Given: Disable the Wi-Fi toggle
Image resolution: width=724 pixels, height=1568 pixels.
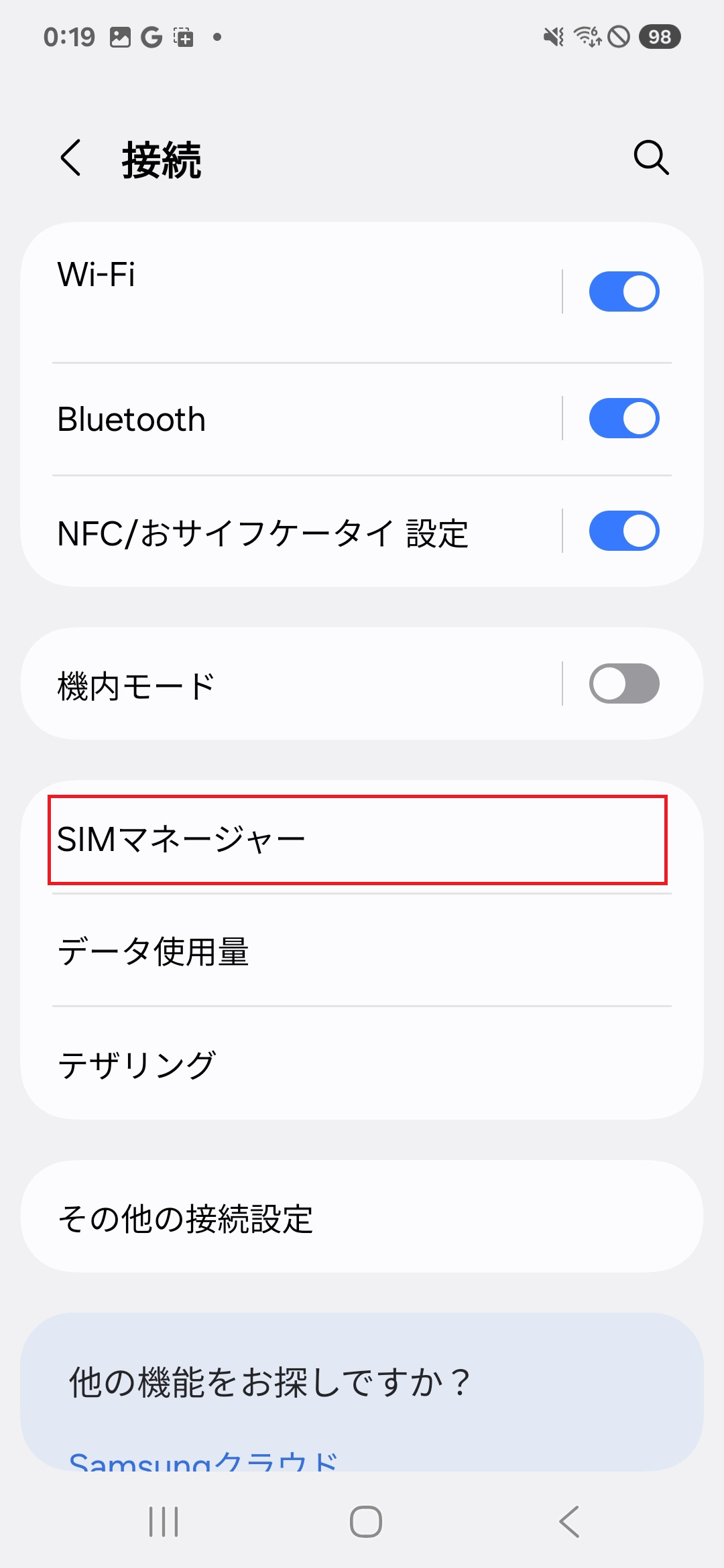Looking at the screenshot, I should pos(625,290).
